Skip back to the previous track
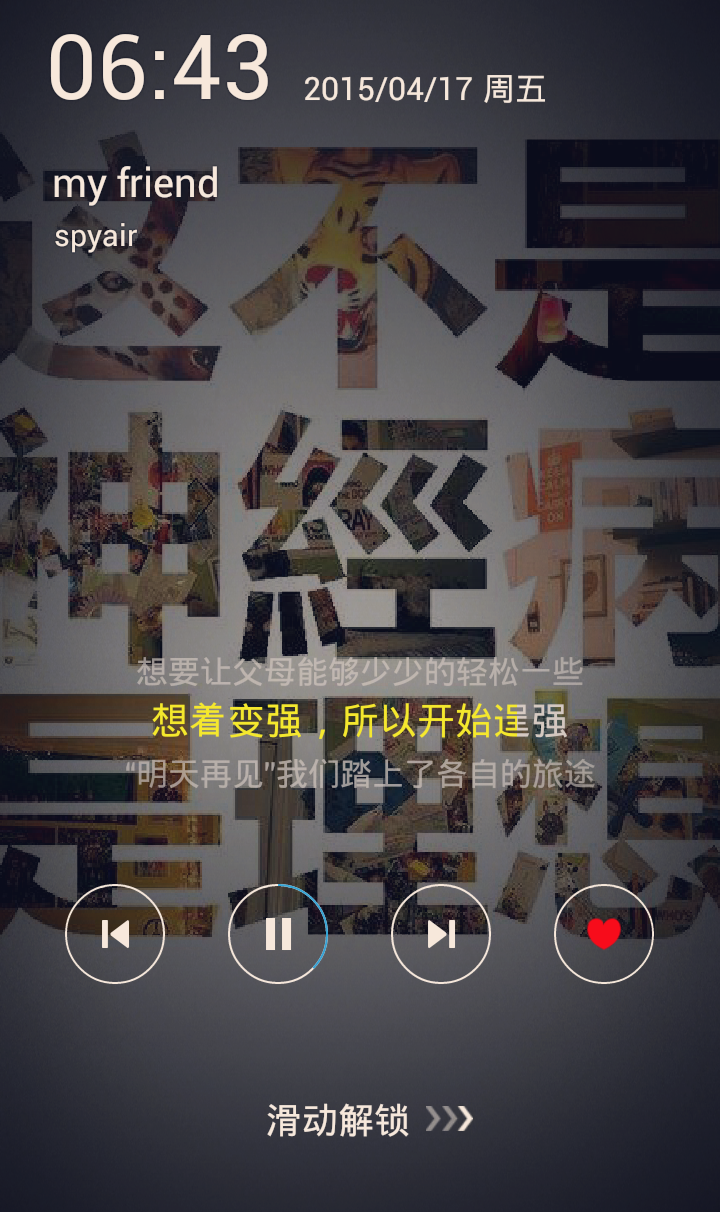The width and height of the screenshot is (720, 1212). tap(115, 934)
